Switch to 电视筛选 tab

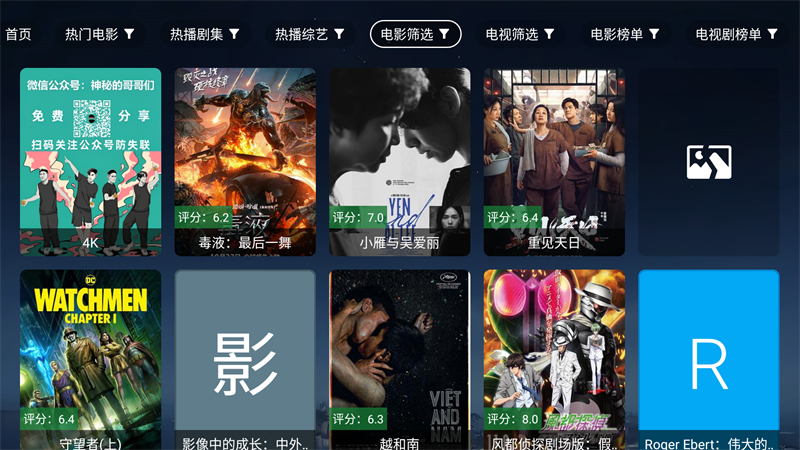click(520, 34)
